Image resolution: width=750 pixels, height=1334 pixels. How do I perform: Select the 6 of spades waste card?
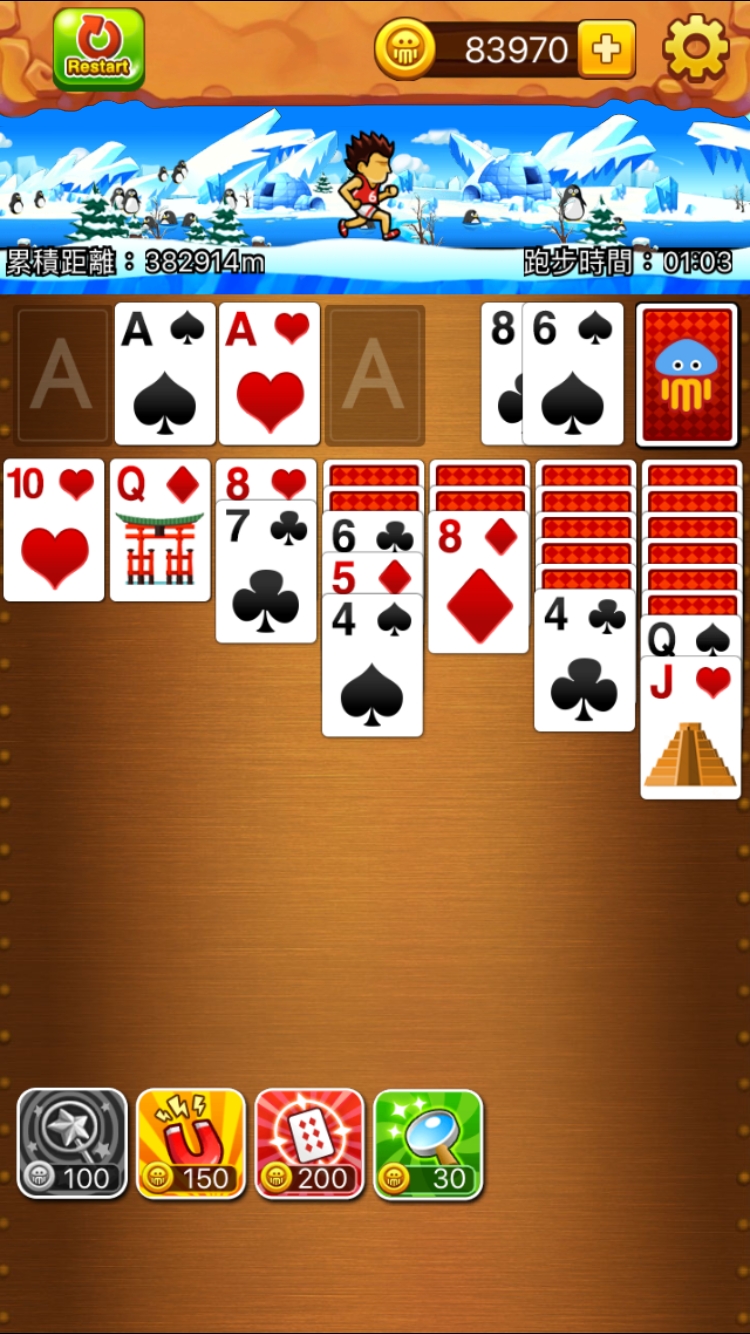[x=572, y=375]
